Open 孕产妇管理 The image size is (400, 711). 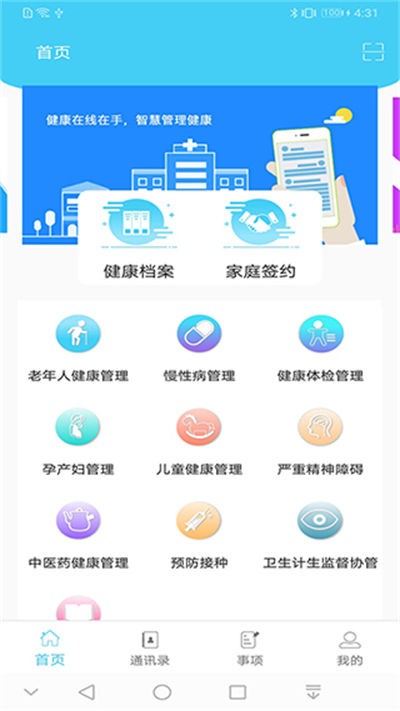click(78, 442)
